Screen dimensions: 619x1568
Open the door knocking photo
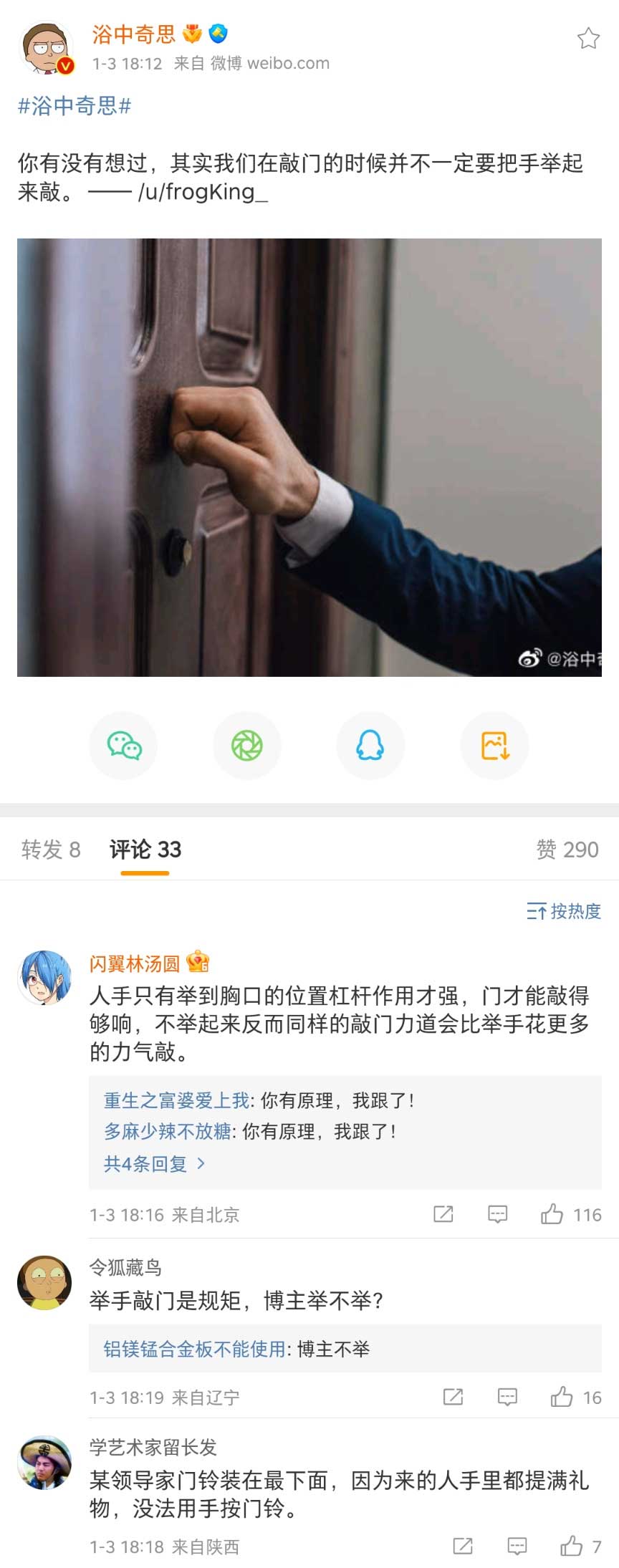(309, 457)
